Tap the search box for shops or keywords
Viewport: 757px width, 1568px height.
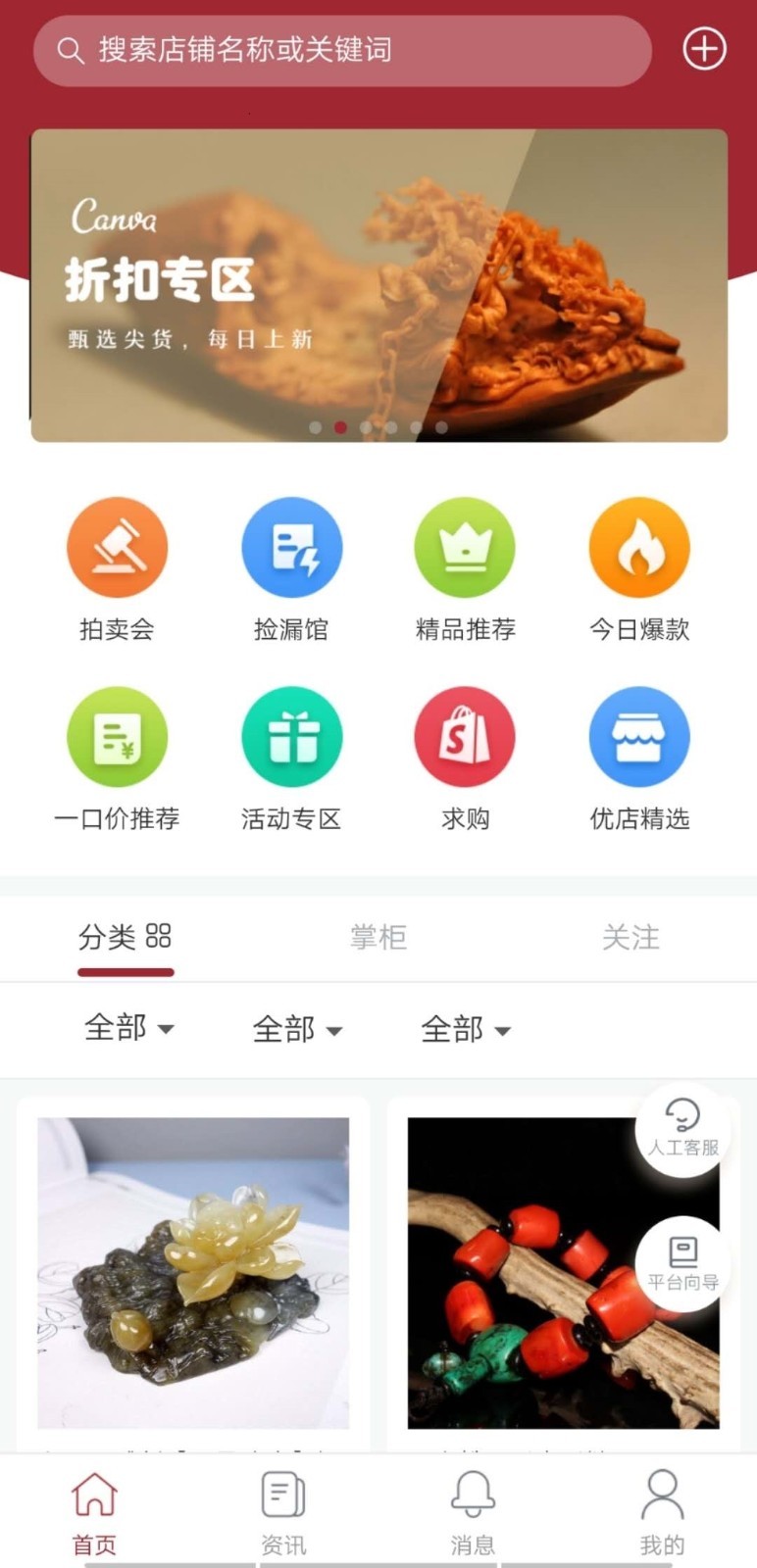click(x=343, y=50)
